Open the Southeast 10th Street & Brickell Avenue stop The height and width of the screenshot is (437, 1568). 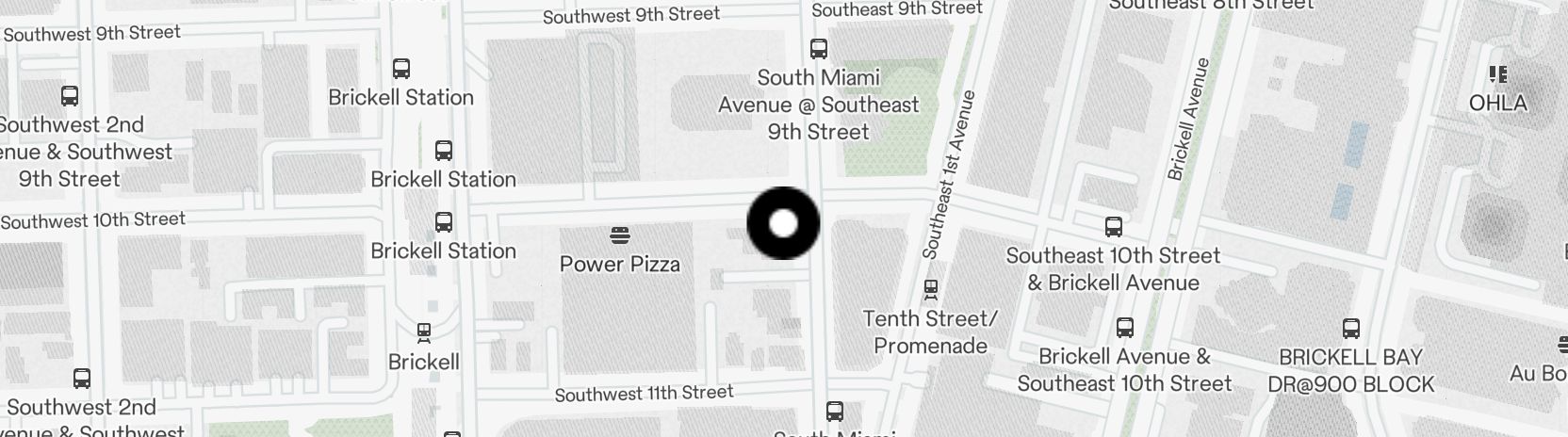tap(1113, 227)
